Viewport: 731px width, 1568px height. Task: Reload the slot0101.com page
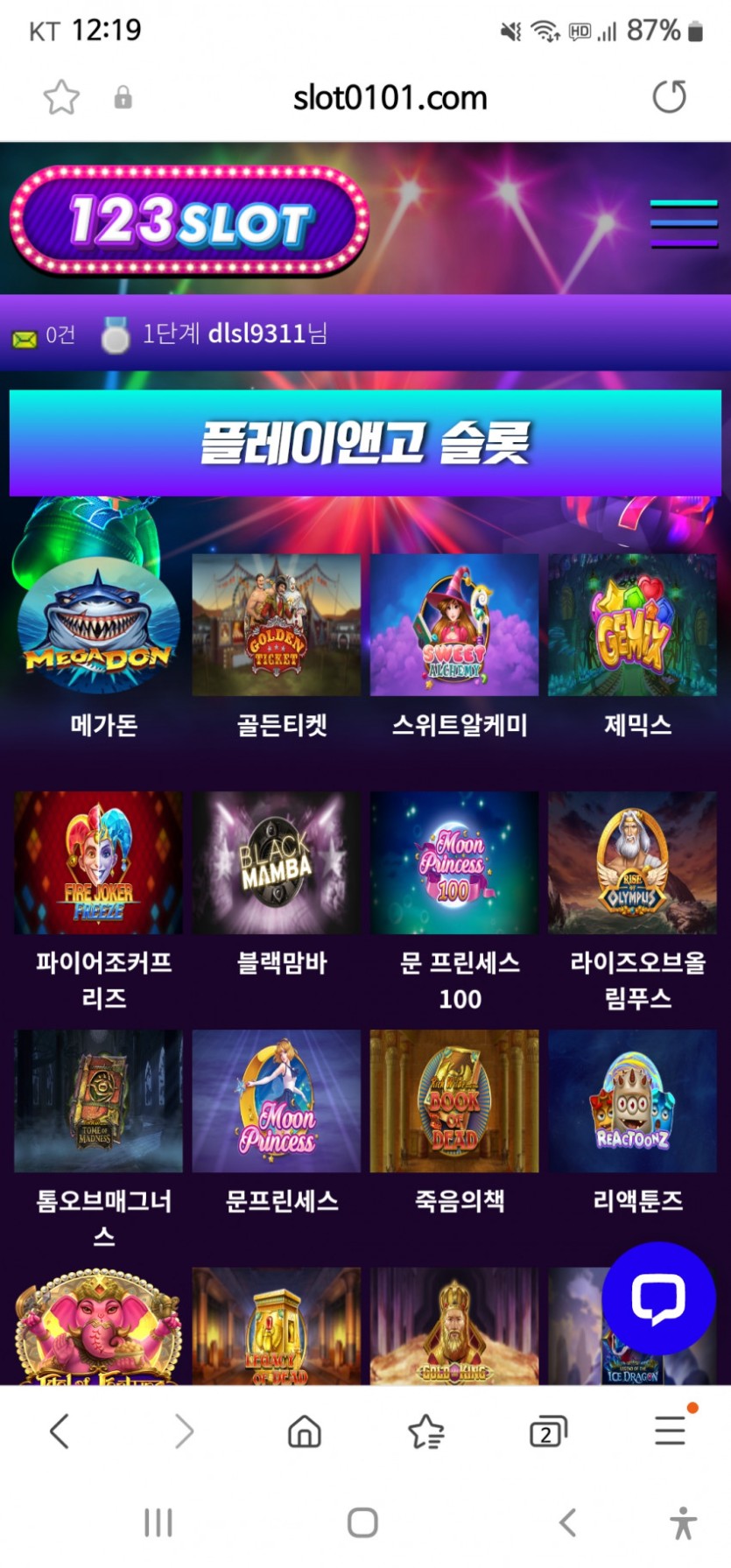(x=670, y=97)
